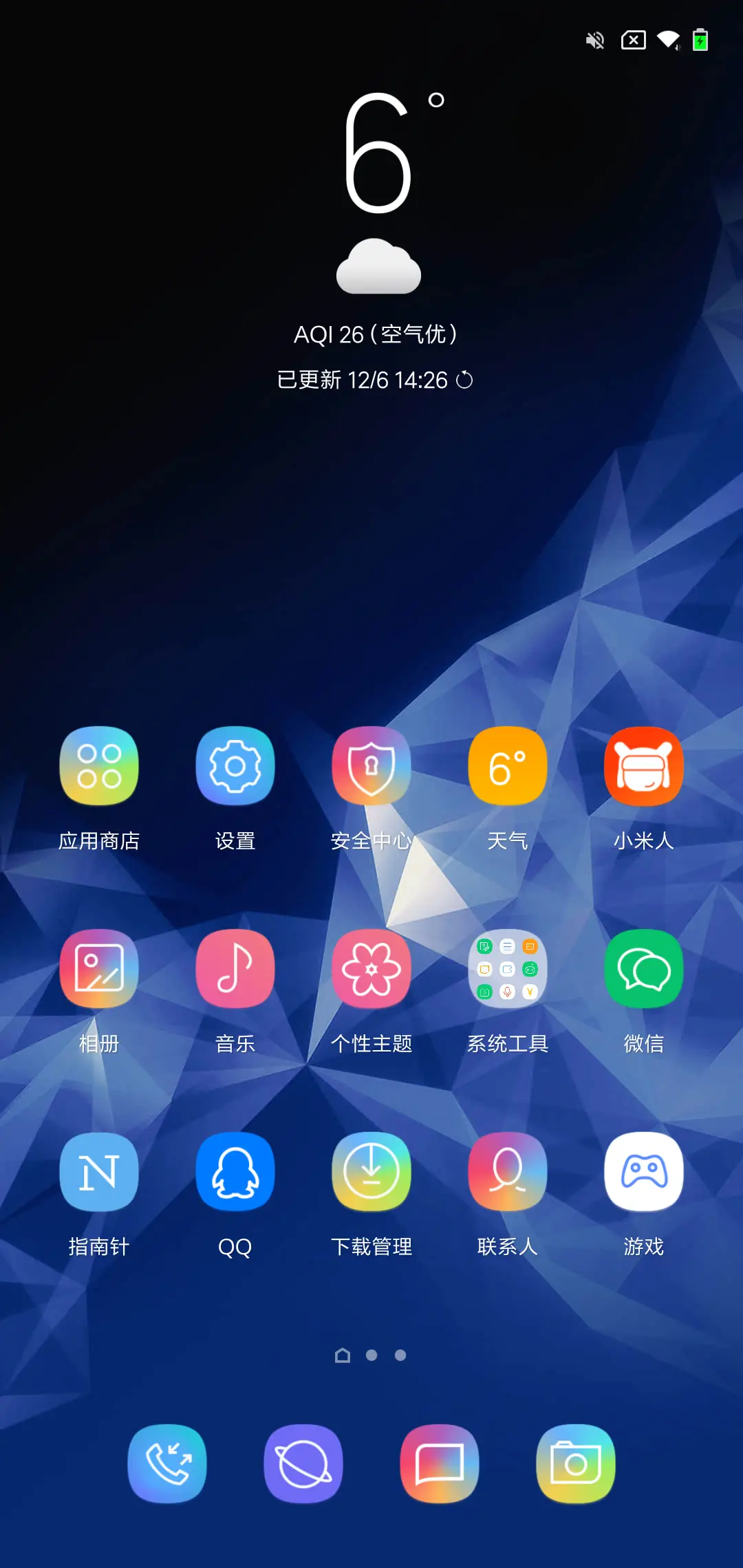Image resolution: width=743 pixels, height=1568 pixels.
Task: Open the 安全中心 Security Center
Action: tap(371, 766)
